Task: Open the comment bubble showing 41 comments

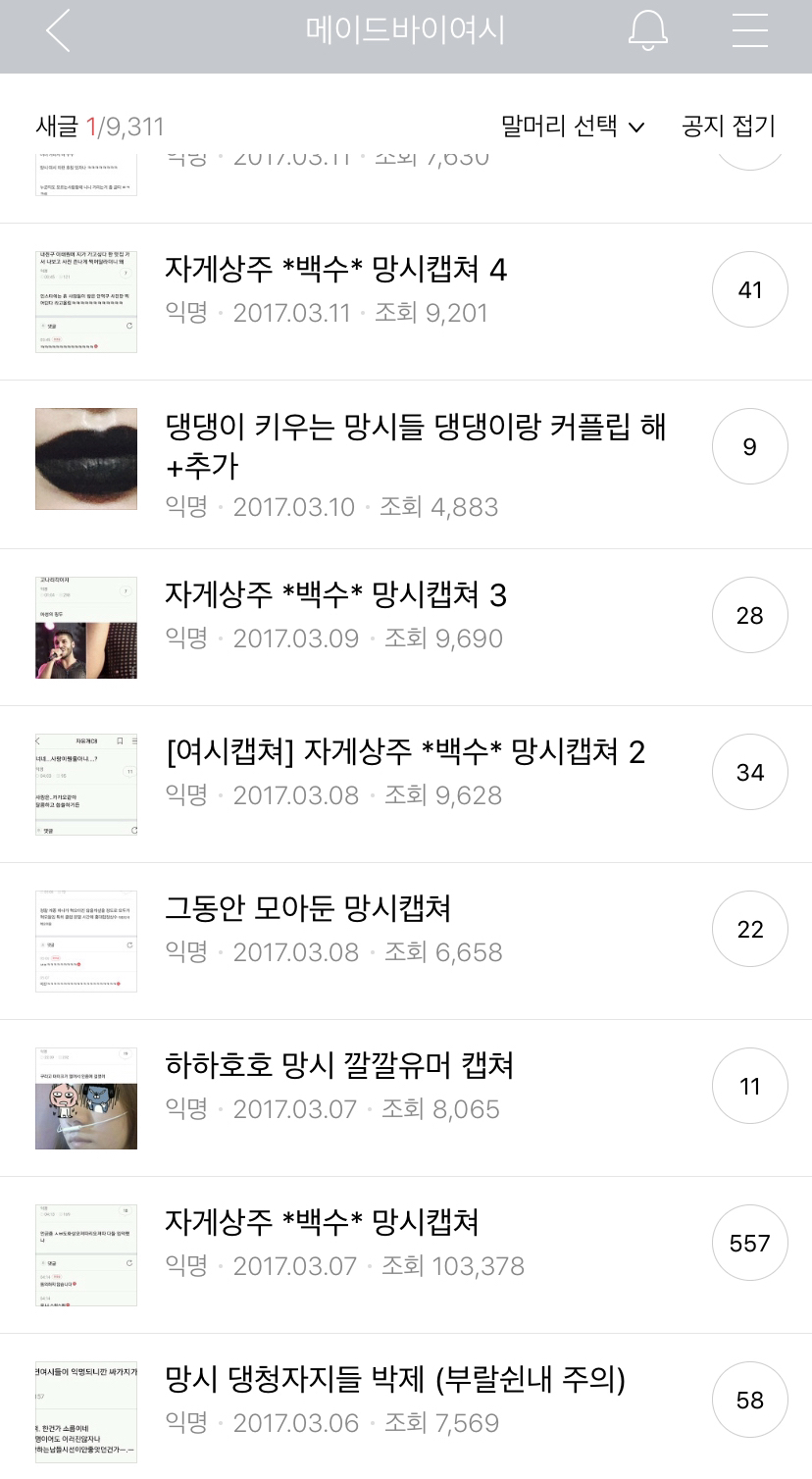Action: click(750, 289)
